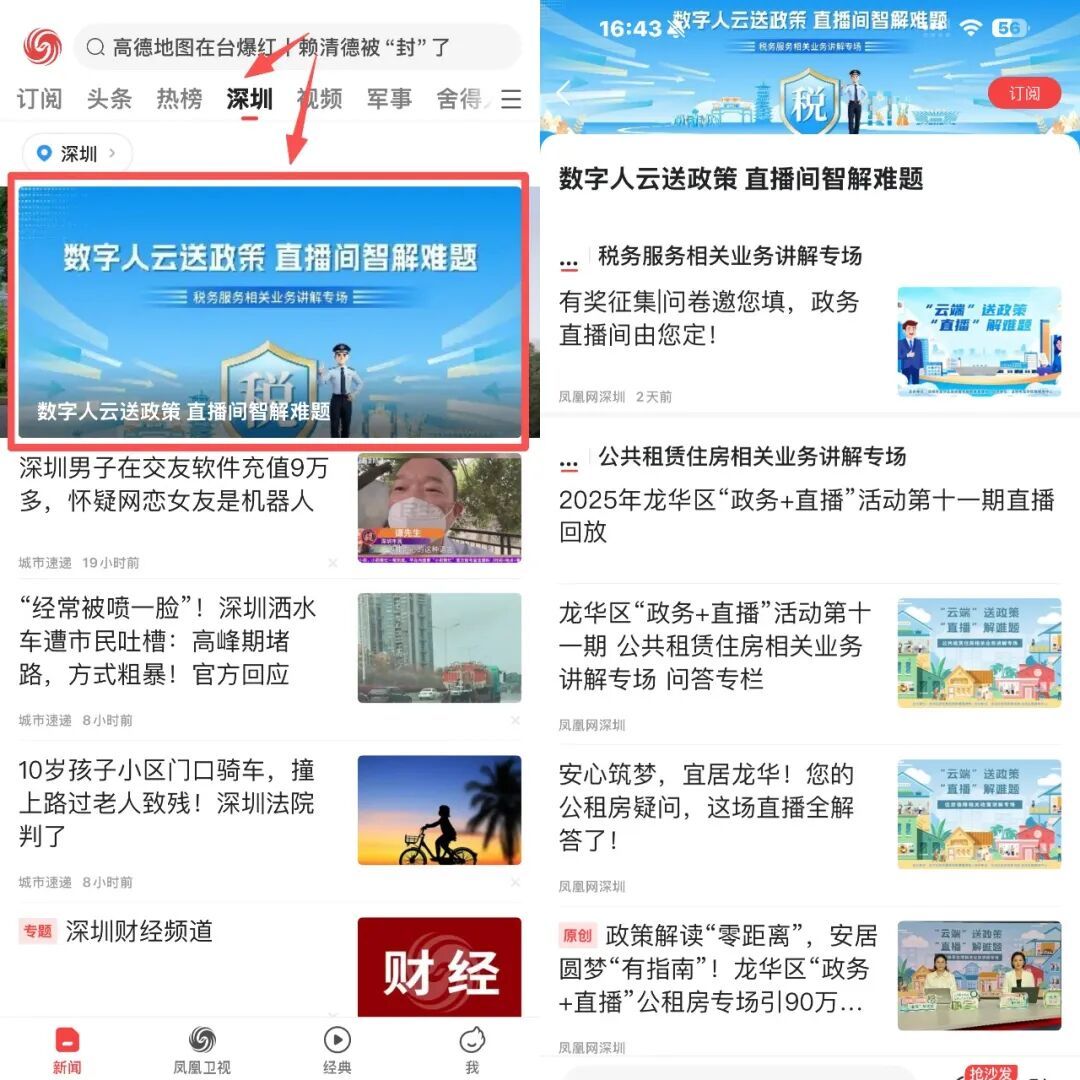The height and width of the screenshot is (1080, 1080).
Task: Open the 10岁孩子小区门口骑车 court story
Action: [269, 821]
